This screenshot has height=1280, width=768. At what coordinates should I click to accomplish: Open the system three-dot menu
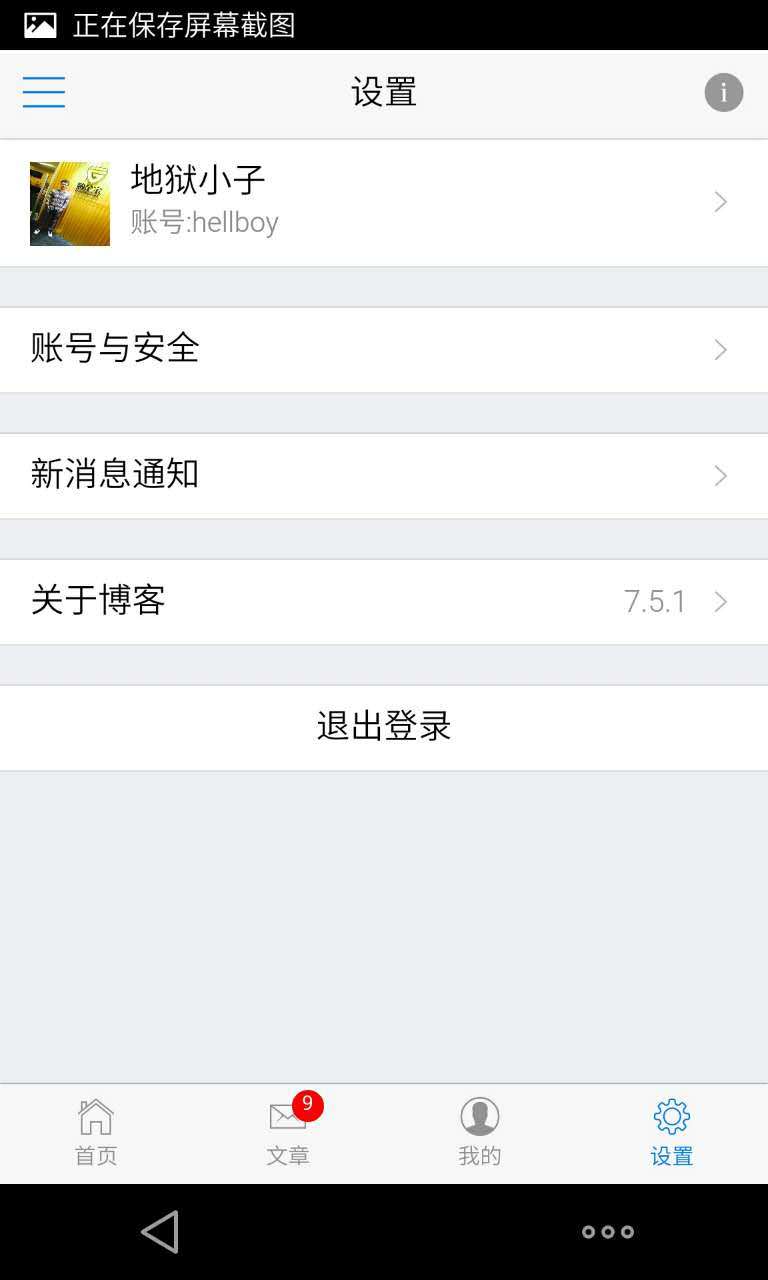coord(608,1231)
